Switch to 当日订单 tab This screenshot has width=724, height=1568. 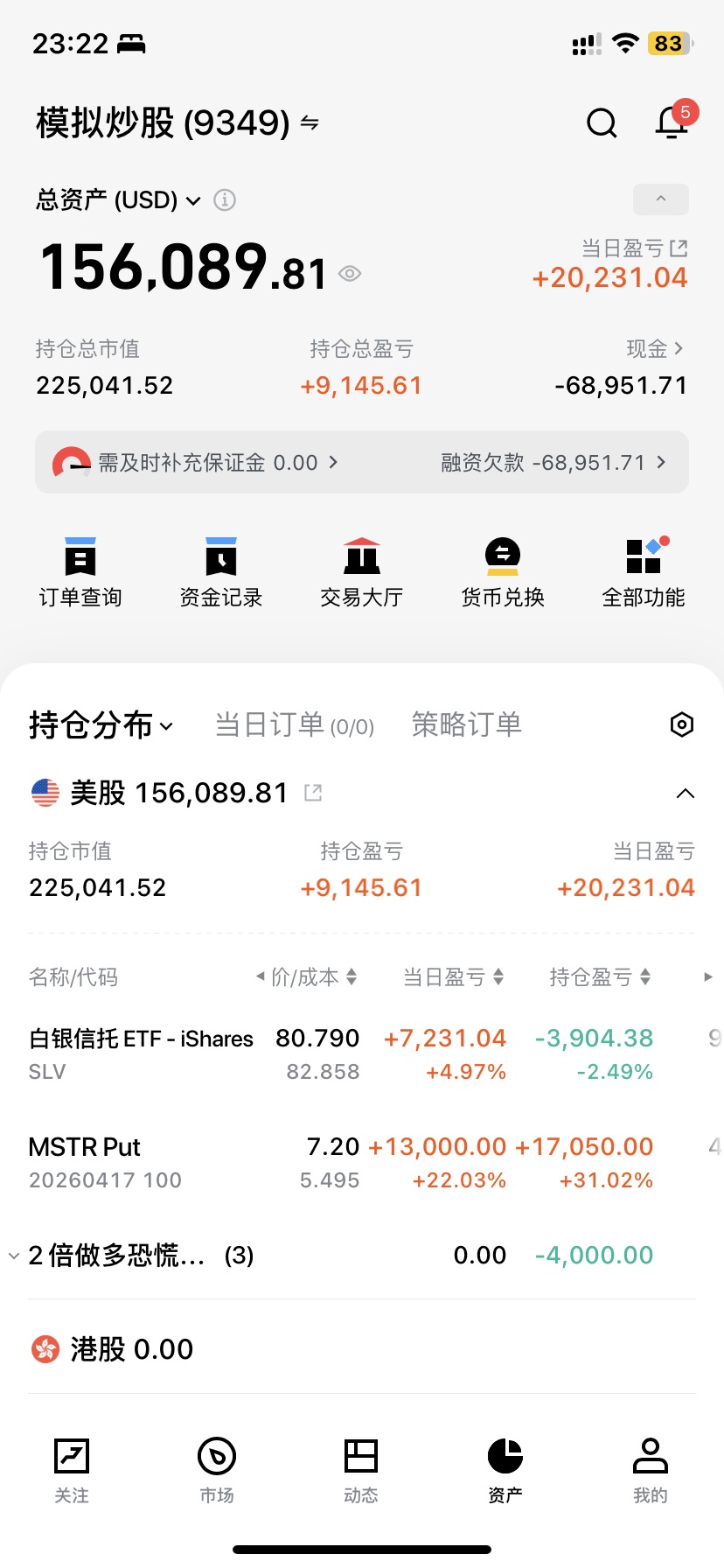(294, 725)
